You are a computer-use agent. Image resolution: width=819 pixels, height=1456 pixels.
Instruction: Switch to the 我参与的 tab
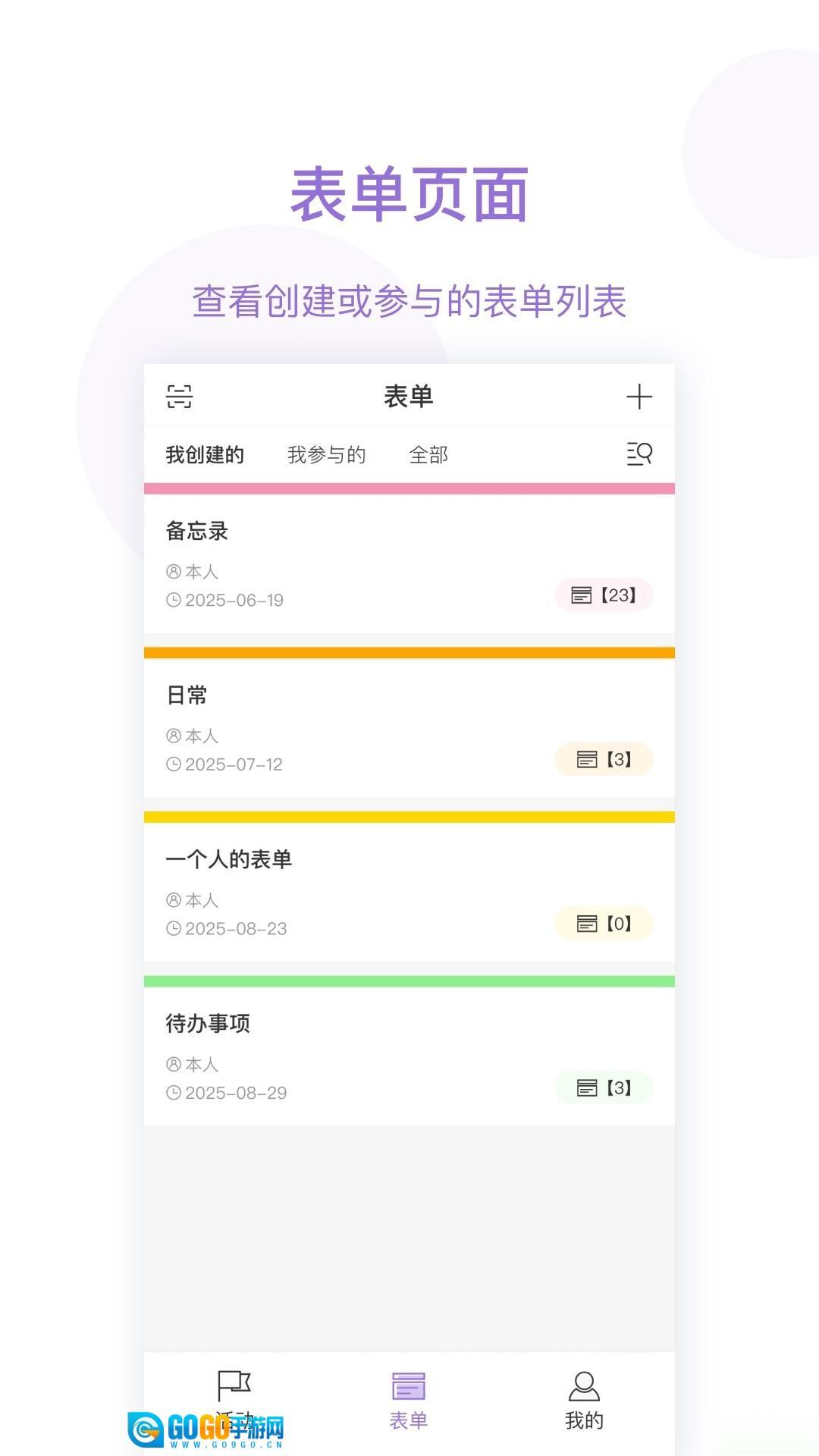(x=326, y=455)
